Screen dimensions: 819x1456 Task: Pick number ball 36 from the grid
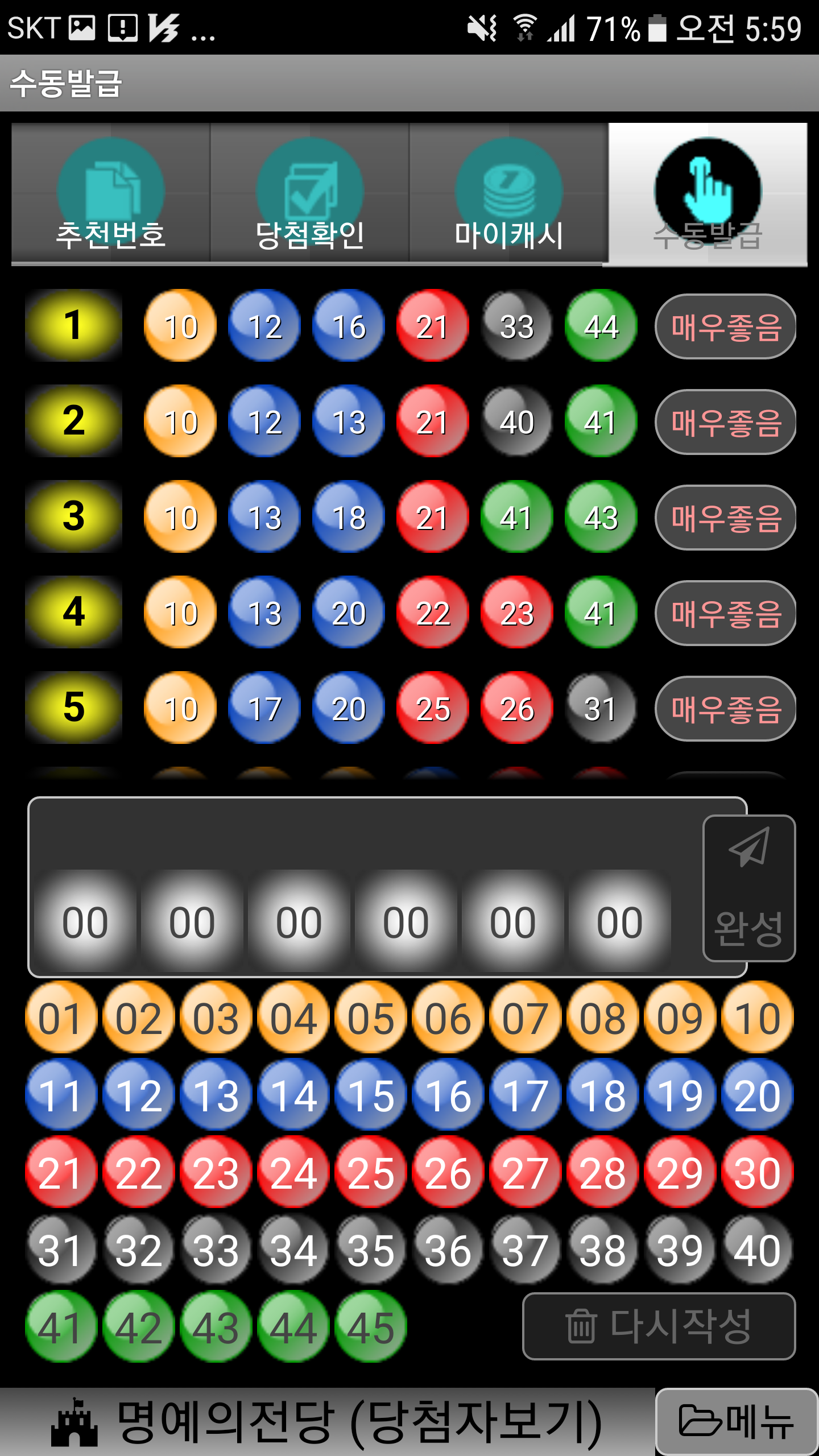click(448, 1250)
